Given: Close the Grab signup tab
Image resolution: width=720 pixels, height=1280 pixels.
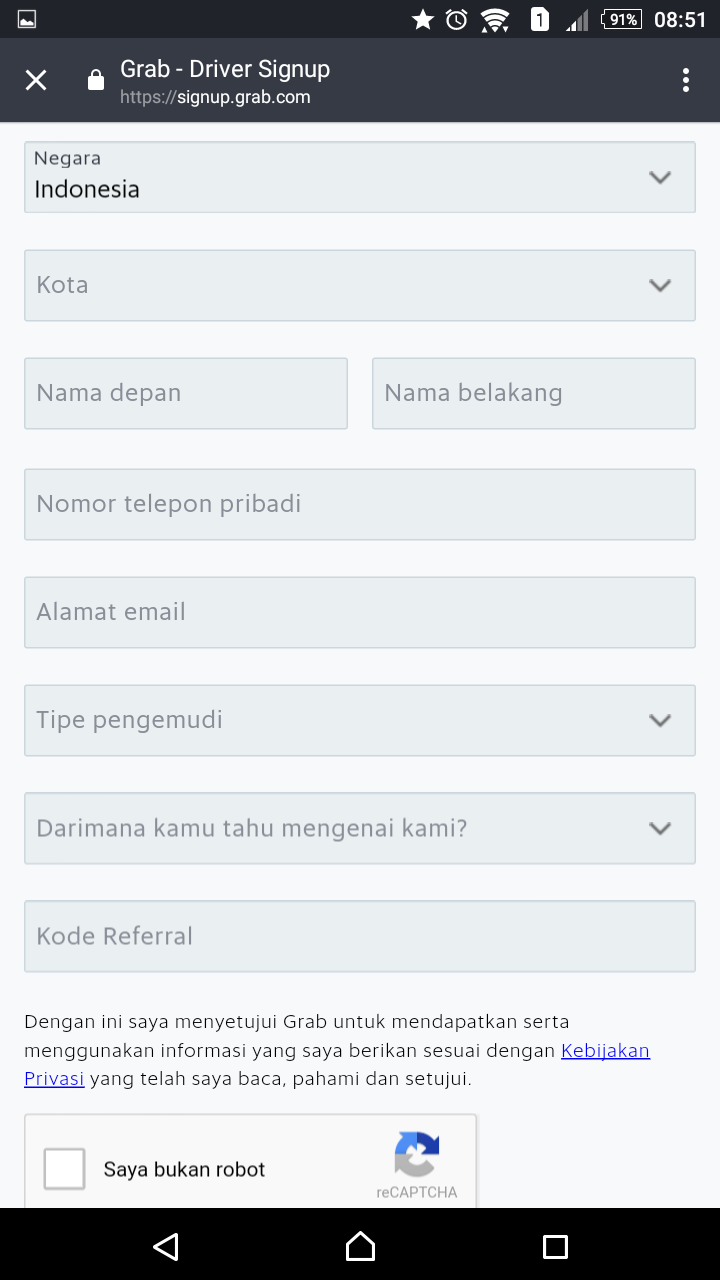Looking at the screenshot, I should point(36,81).
